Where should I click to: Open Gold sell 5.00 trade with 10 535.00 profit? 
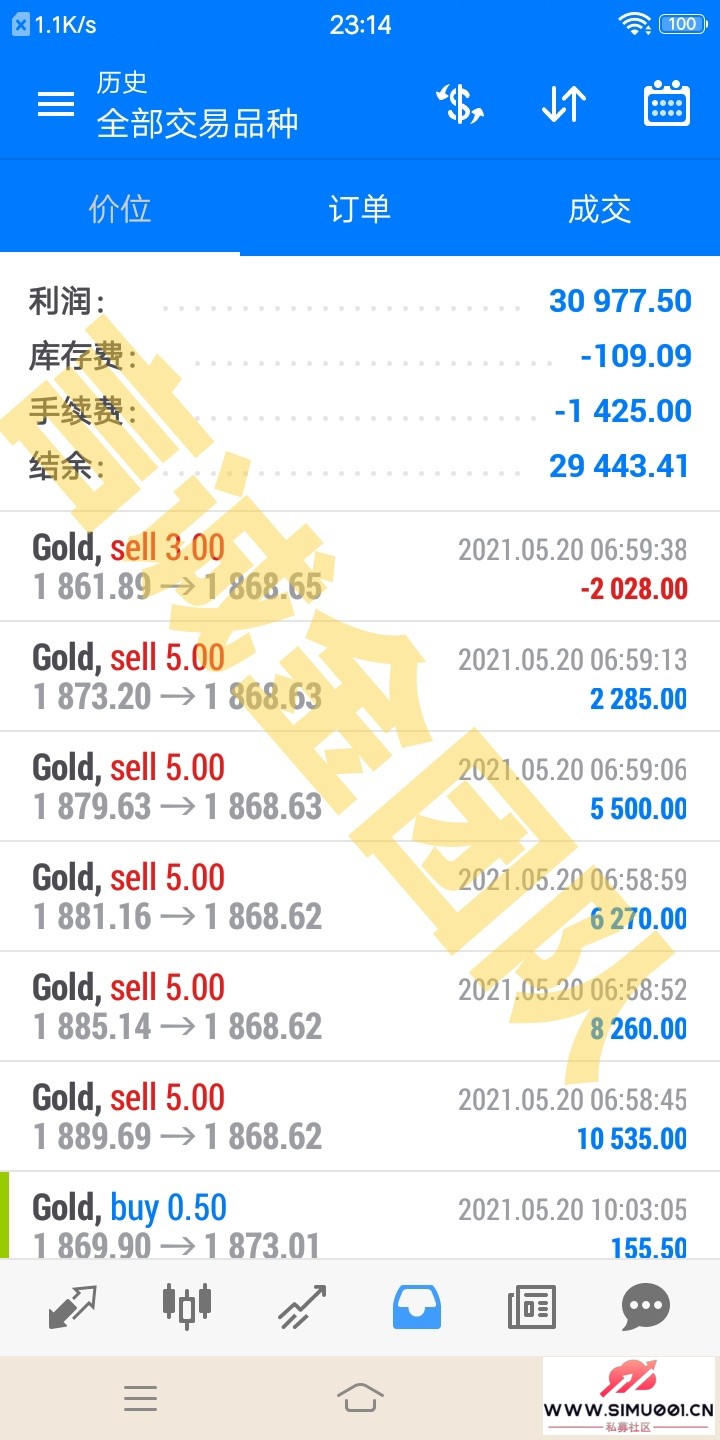(360, 1117)
